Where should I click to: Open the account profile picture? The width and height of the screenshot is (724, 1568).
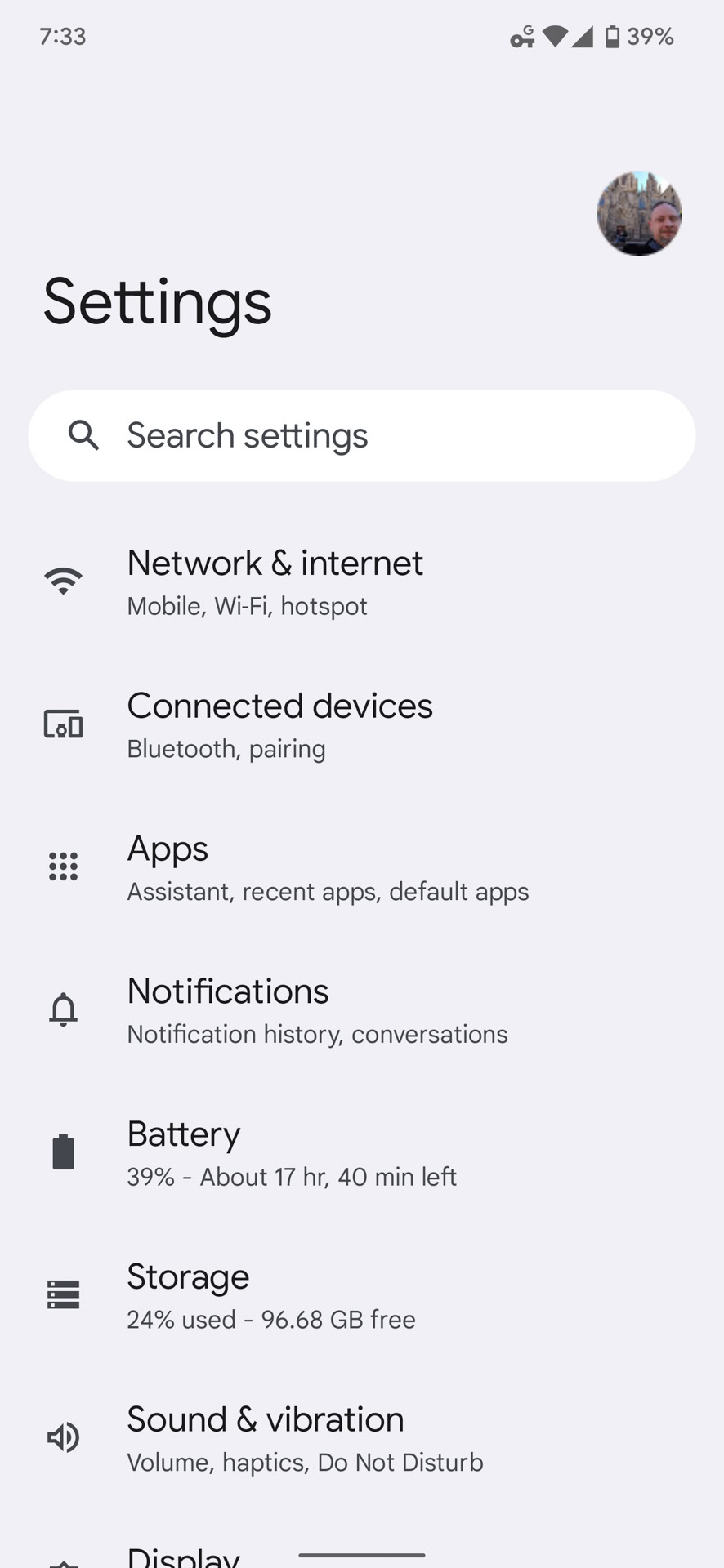click(x=639, y=214)
